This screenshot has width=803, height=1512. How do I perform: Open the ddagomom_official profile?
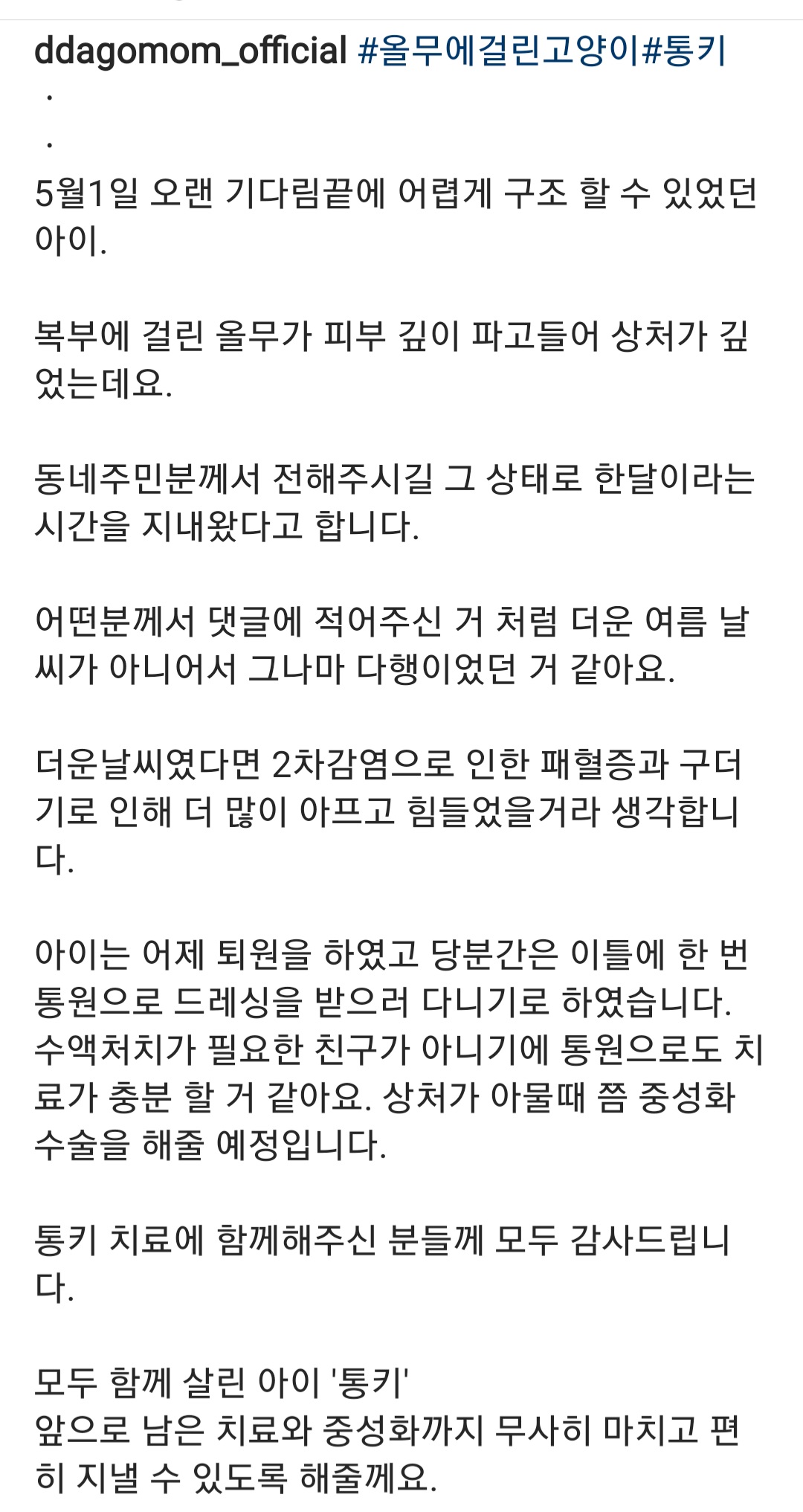tap(190, 52)
